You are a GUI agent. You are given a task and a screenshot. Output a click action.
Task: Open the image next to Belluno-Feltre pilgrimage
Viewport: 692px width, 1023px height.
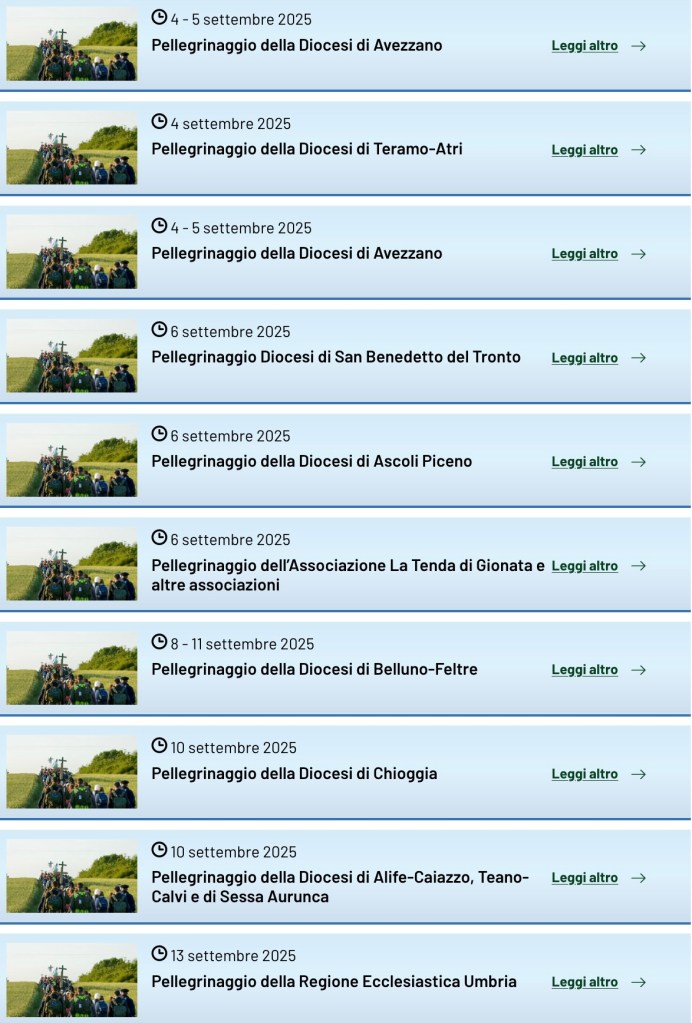tap(72, 668)
